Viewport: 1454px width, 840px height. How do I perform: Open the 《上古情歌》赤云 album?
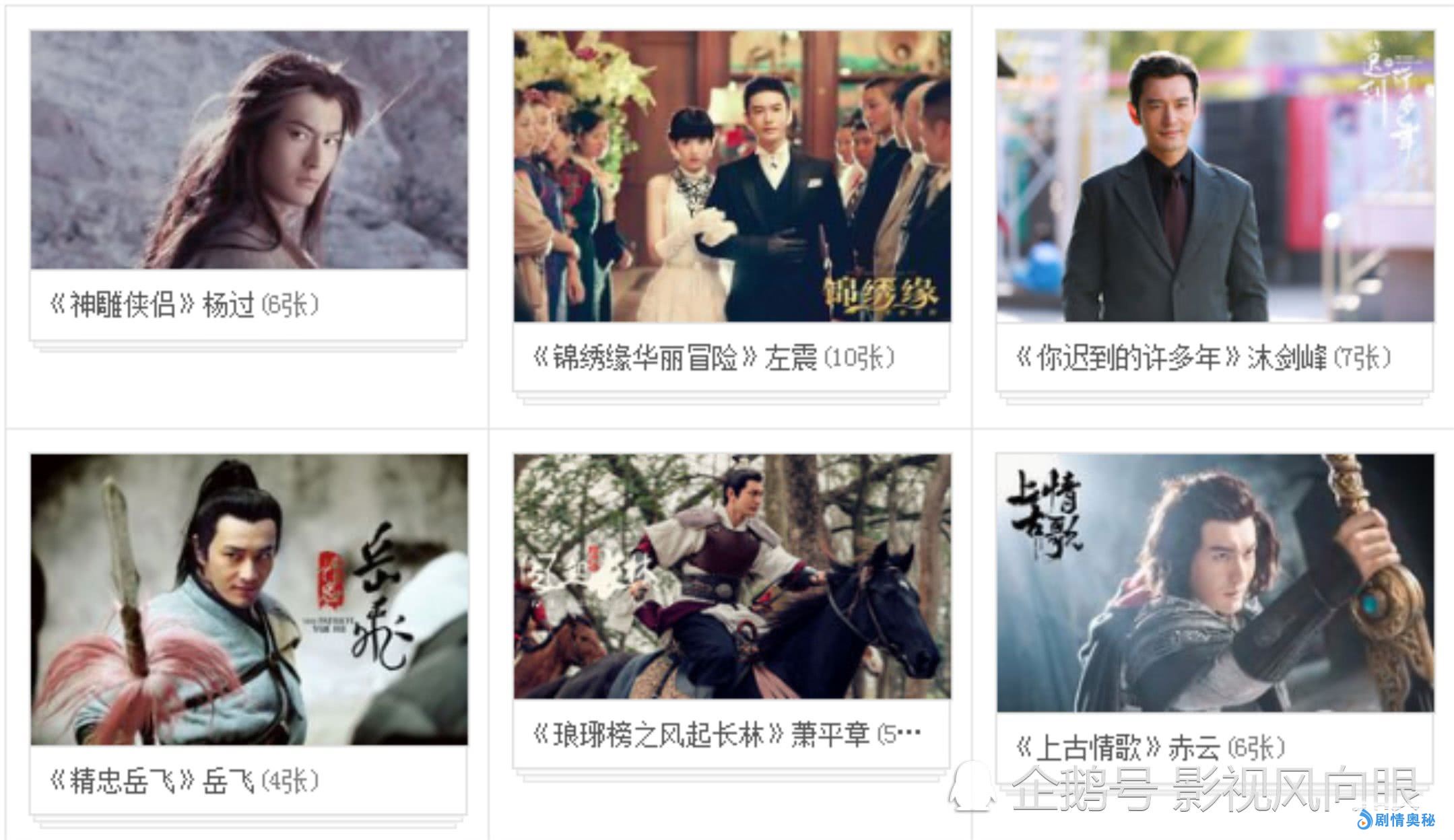coord(1214,583)
